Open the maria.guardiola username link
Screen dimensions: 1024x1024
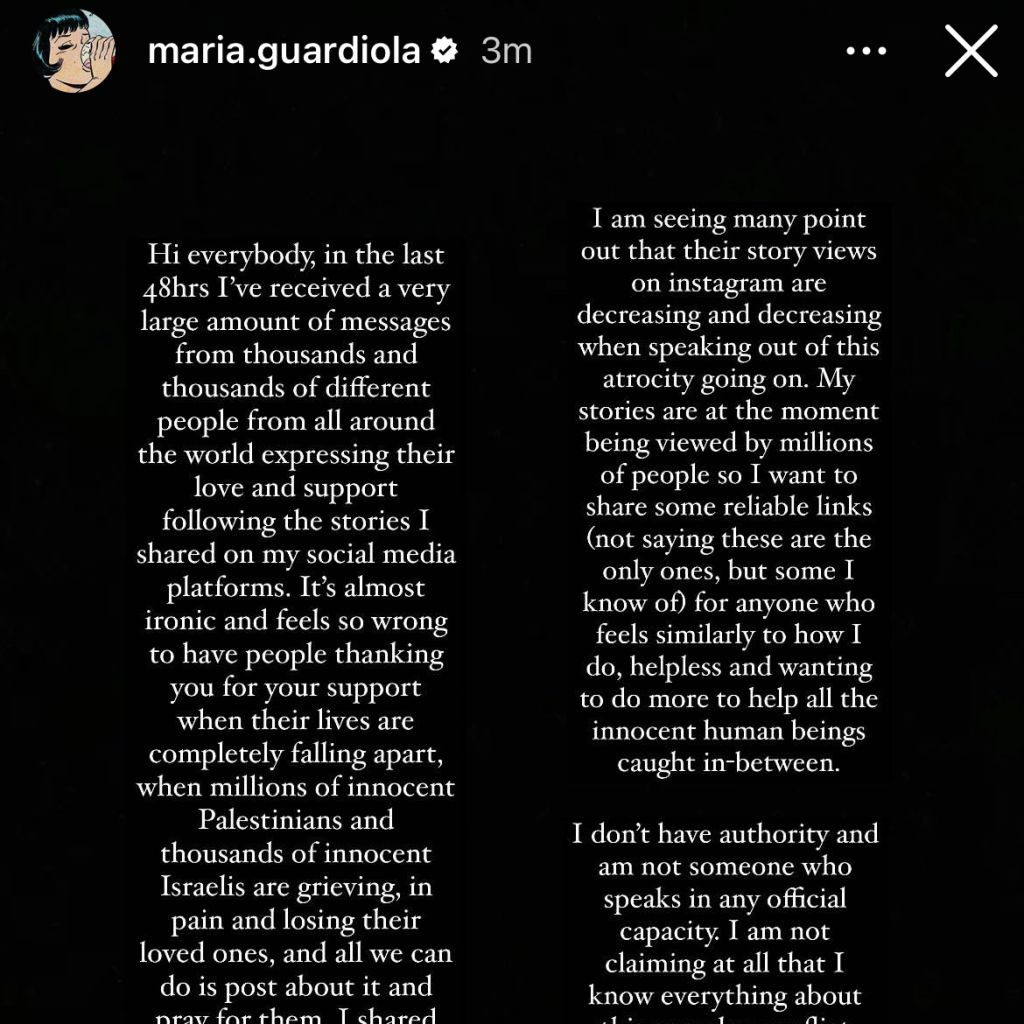tap(284, 50)
